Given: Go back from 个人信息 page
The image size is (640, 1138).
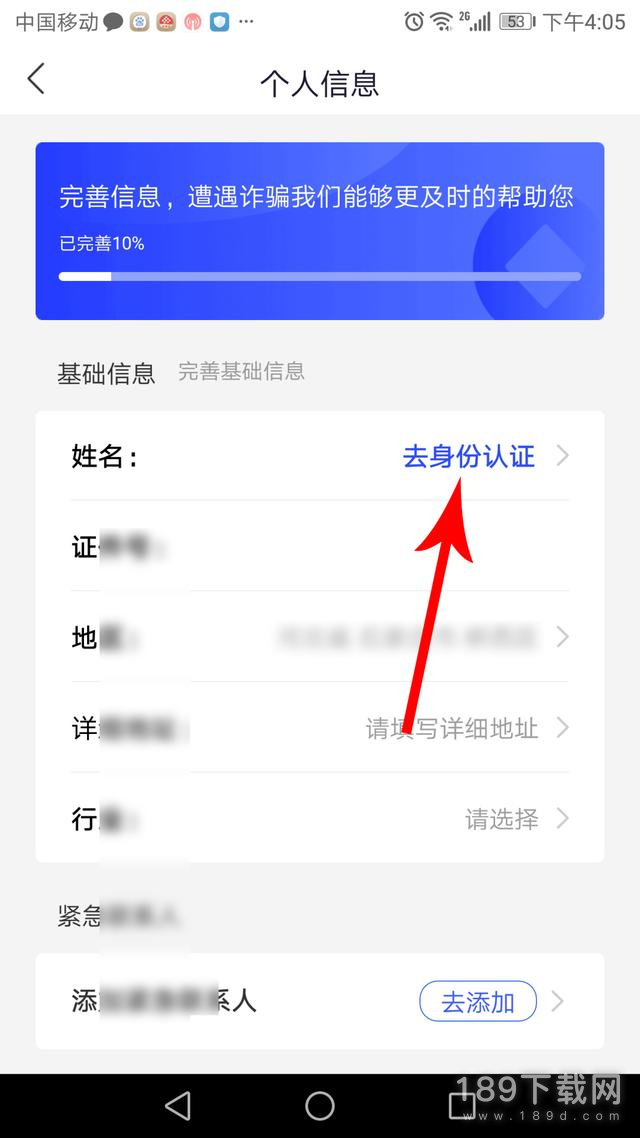Looking at the screenshot, I should pyautogui.click(x=36, y=79).
